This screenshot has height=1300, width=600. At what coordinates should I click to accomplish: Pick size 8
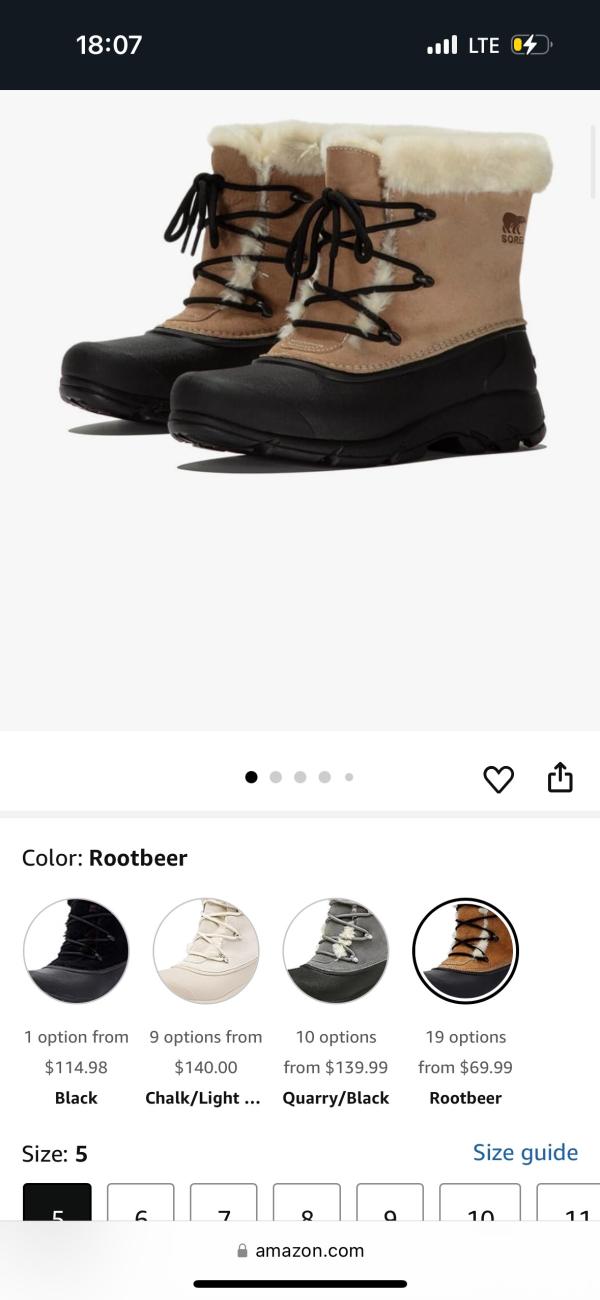pyautogui.click(x=307, y=1205)
